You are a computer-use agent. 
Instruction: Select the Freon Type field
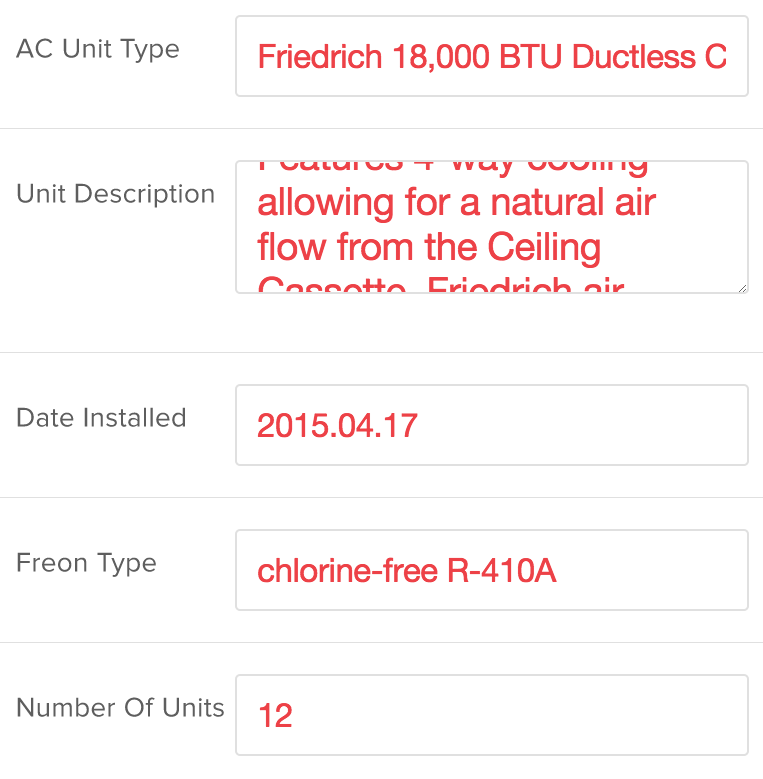tap(491, 570)
